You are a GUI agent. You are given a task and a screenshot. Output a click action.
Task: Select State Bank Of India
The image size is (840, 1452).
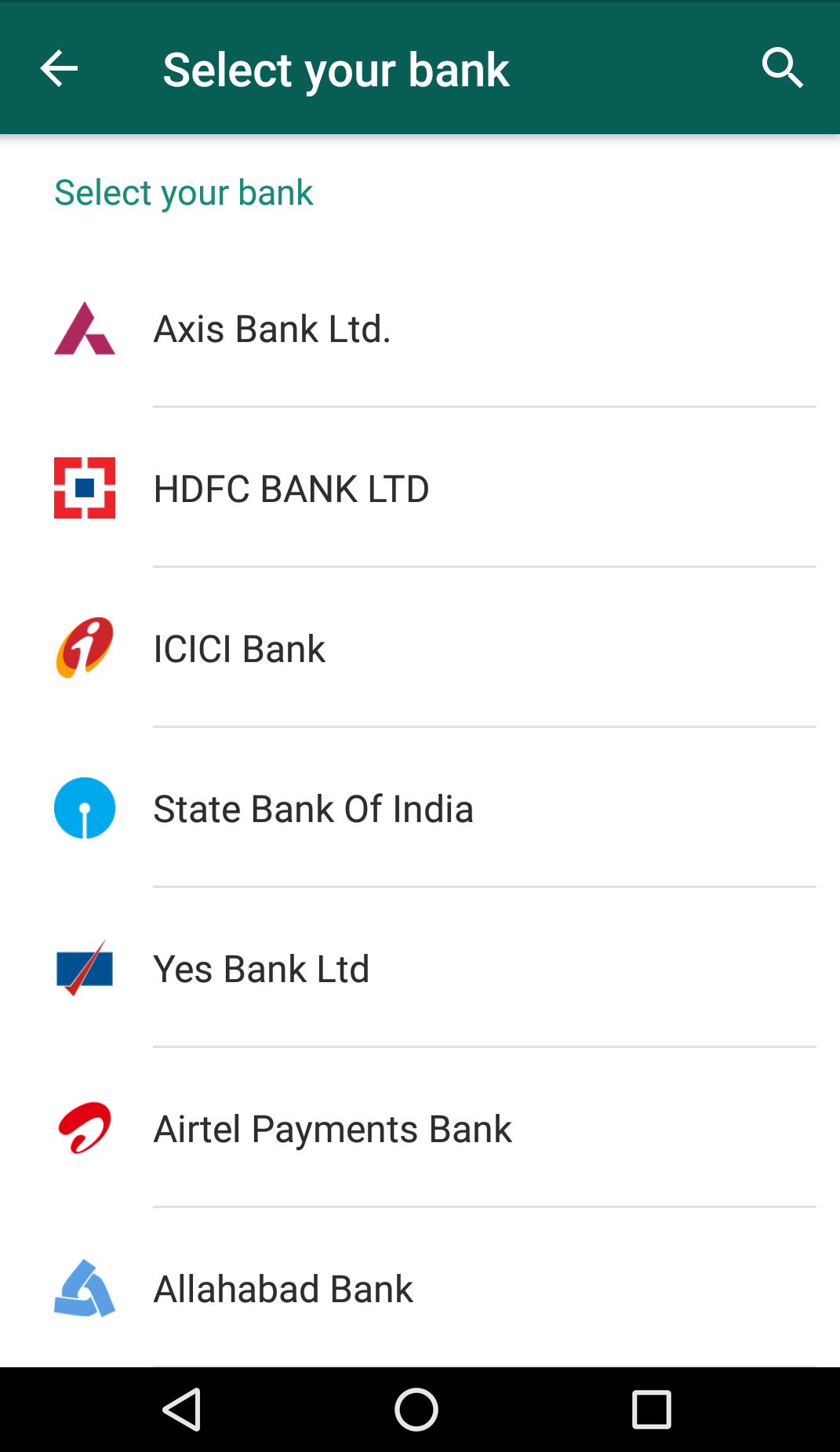pyautogui.click(x=420, y=809)
